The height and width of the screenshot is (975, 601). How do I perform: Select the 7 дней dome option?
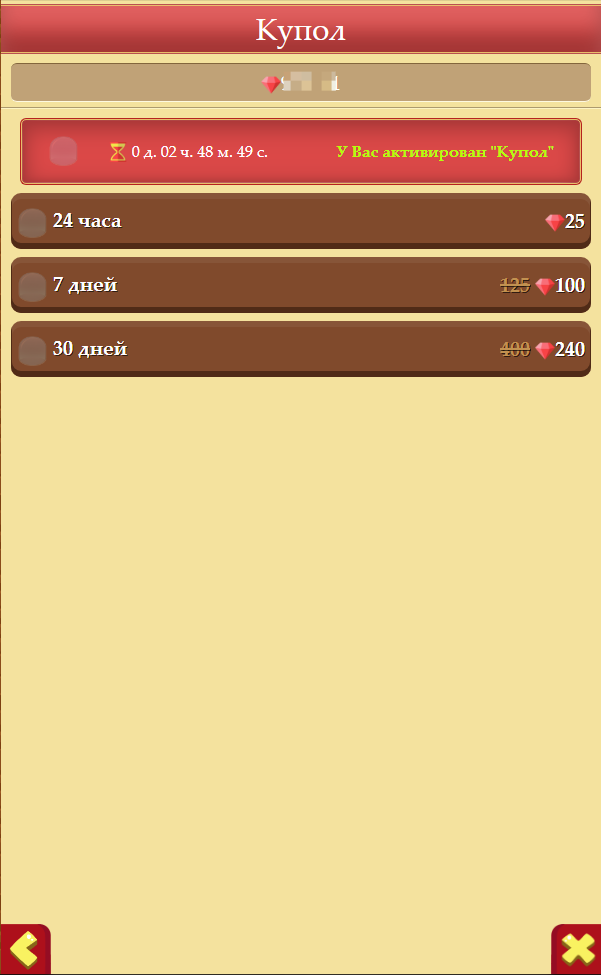pyautogui.click(x=300, y=285)
